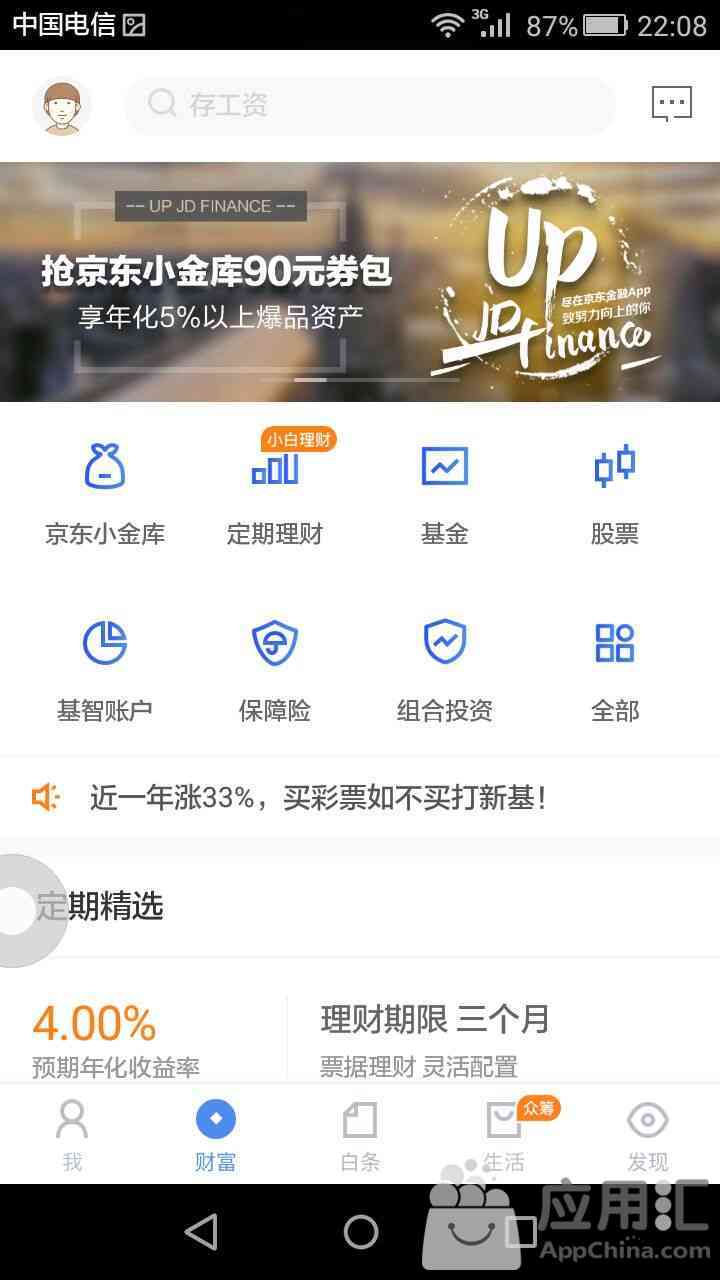The height and width of the screenshot is (1280, 720).
Task: Tap the system back button
Action: coord(201,1232)
